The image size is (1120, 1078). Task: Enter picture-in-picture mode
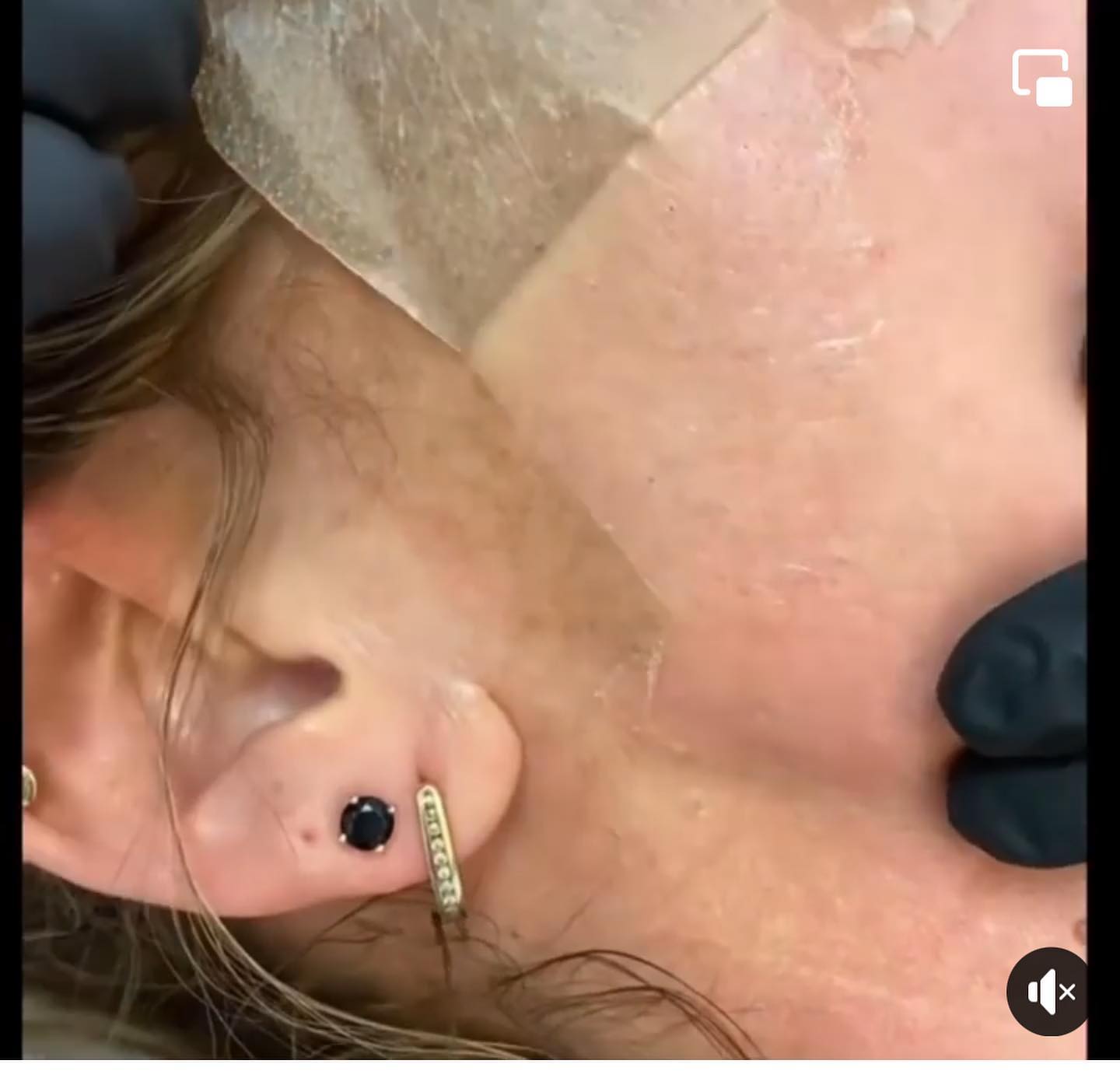1041,78
